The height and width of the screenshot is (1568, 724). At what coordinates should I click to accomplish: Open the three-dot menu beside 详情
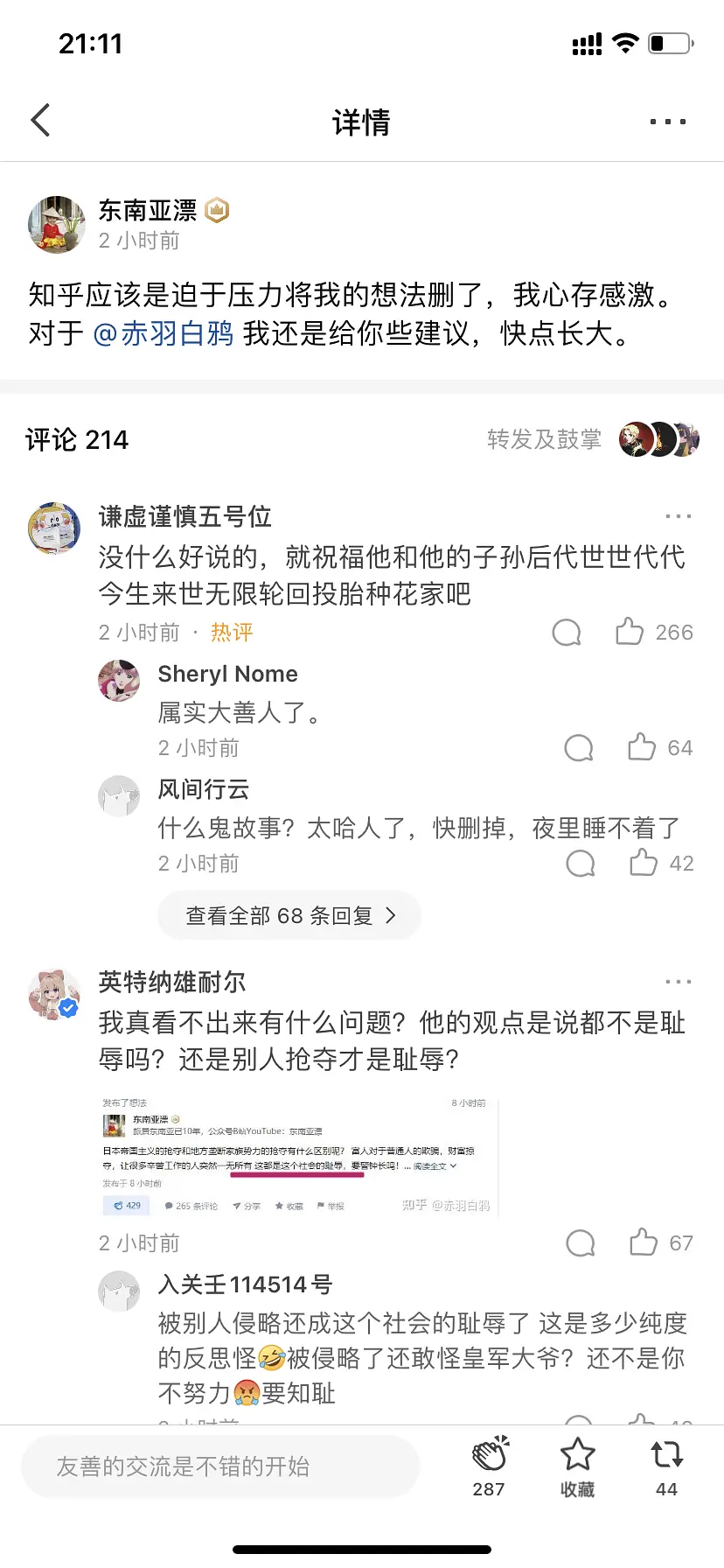[x=667, y=122]
